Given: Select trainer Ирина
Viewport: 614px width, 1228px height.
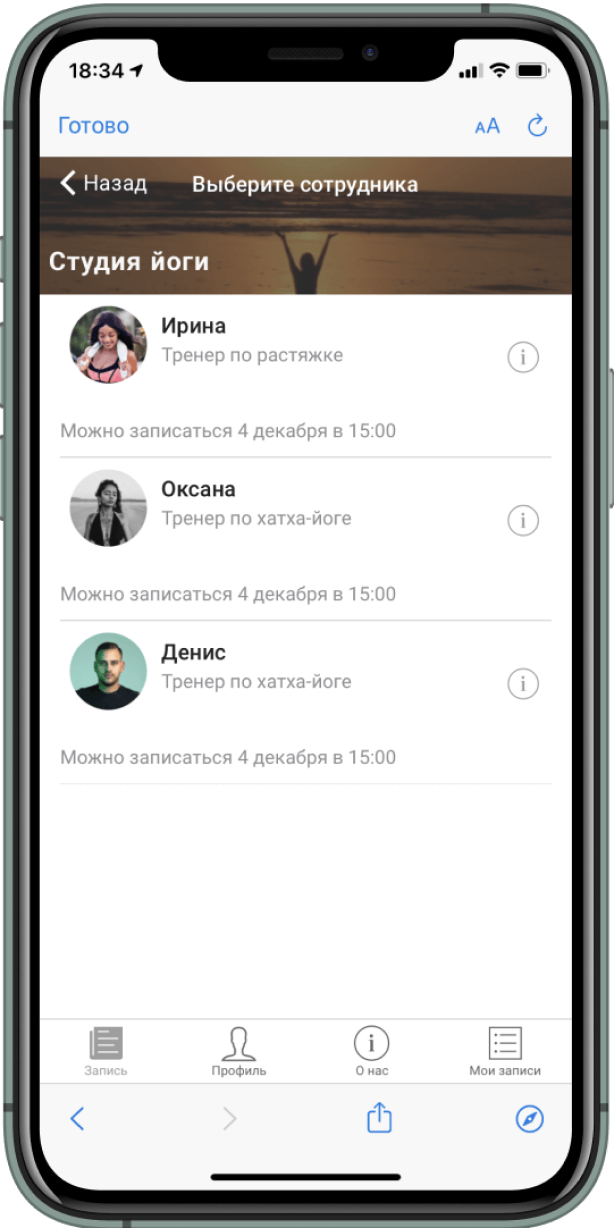Looking at the screenshot, I should (x=305, y=375).
